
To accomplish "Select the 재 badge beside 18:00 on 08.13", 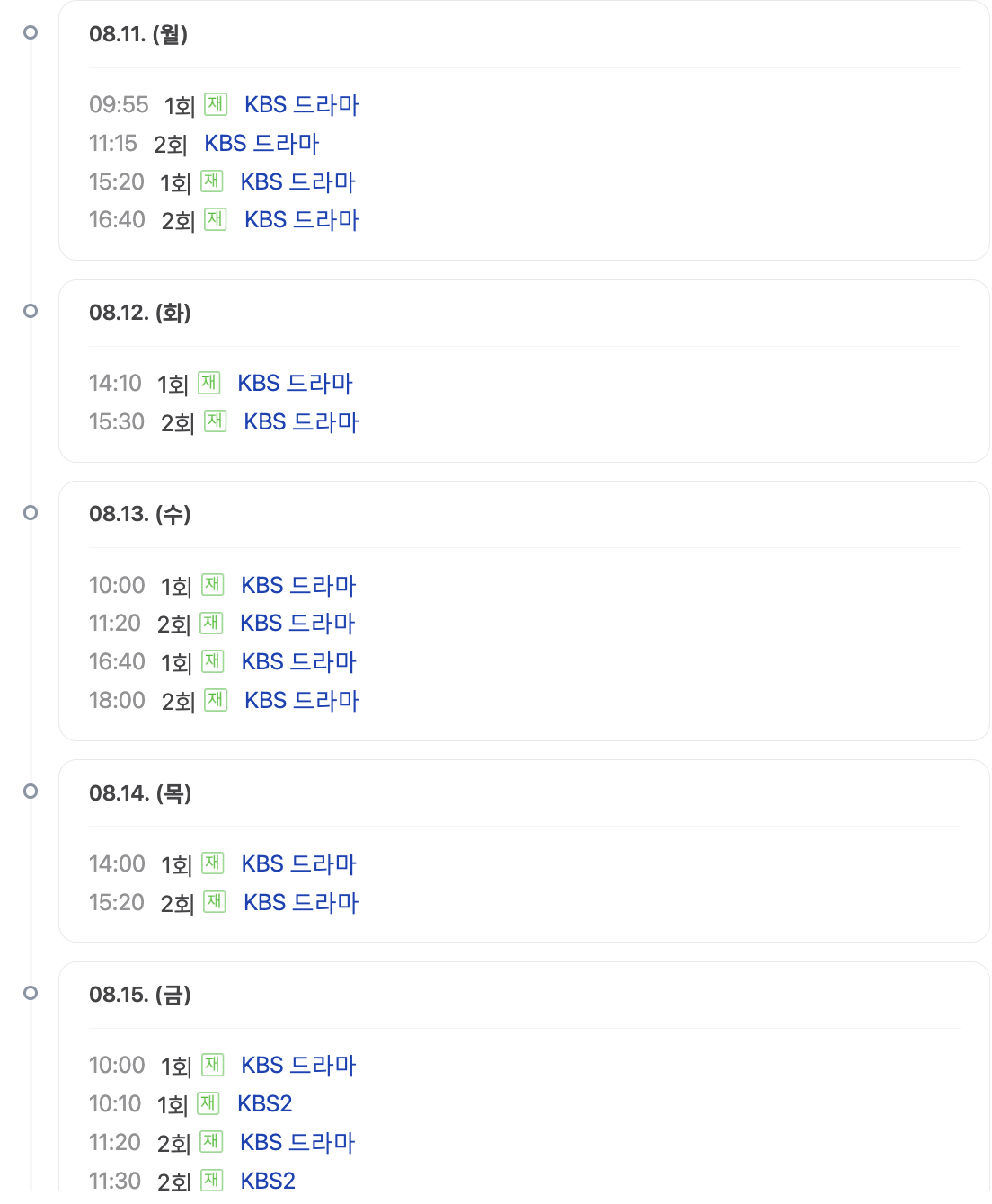I will [x=216, y=699].
